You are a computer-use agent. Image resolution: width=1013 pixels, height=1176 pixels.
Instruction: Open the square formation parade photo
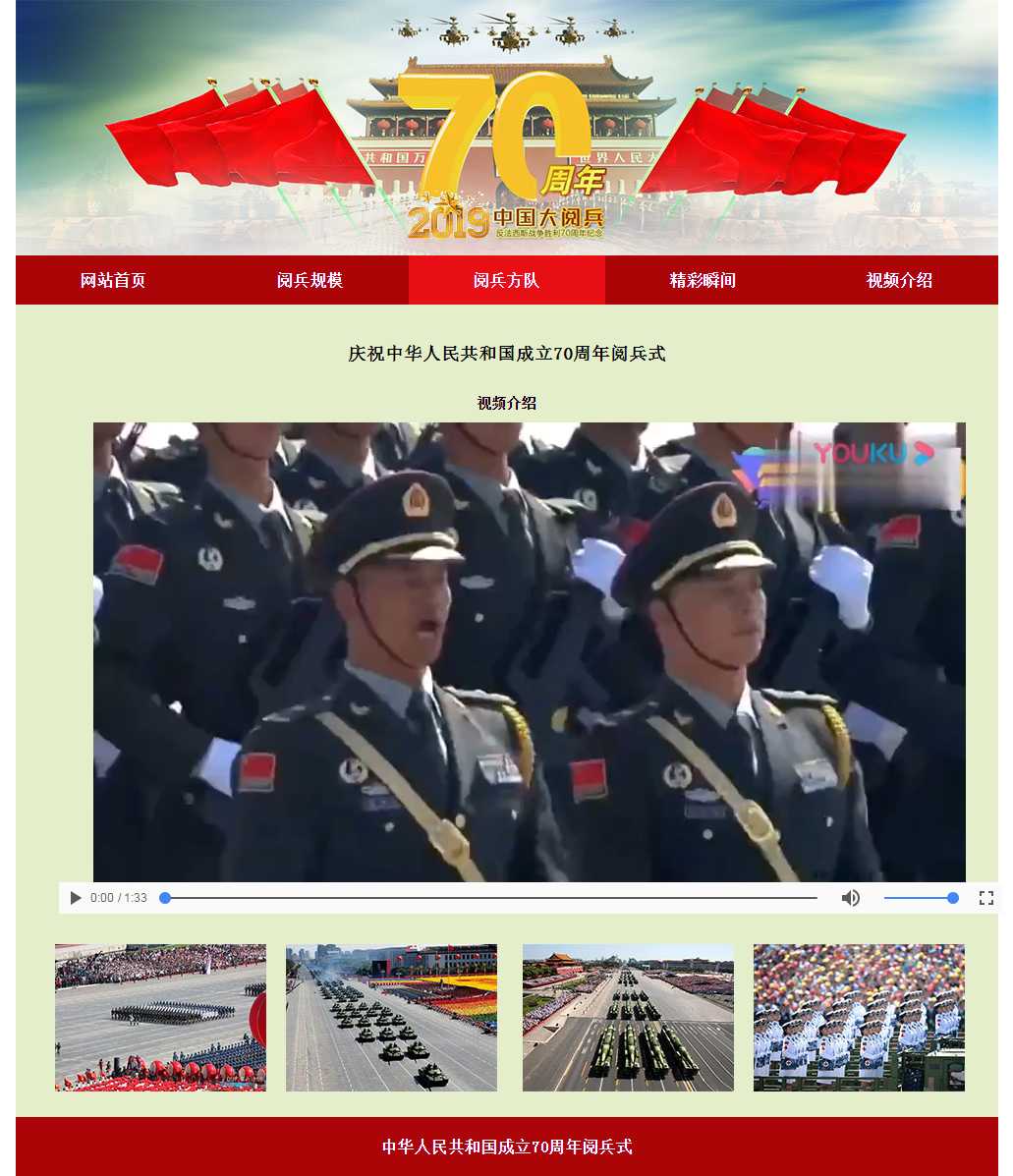tap(160, 1017)
